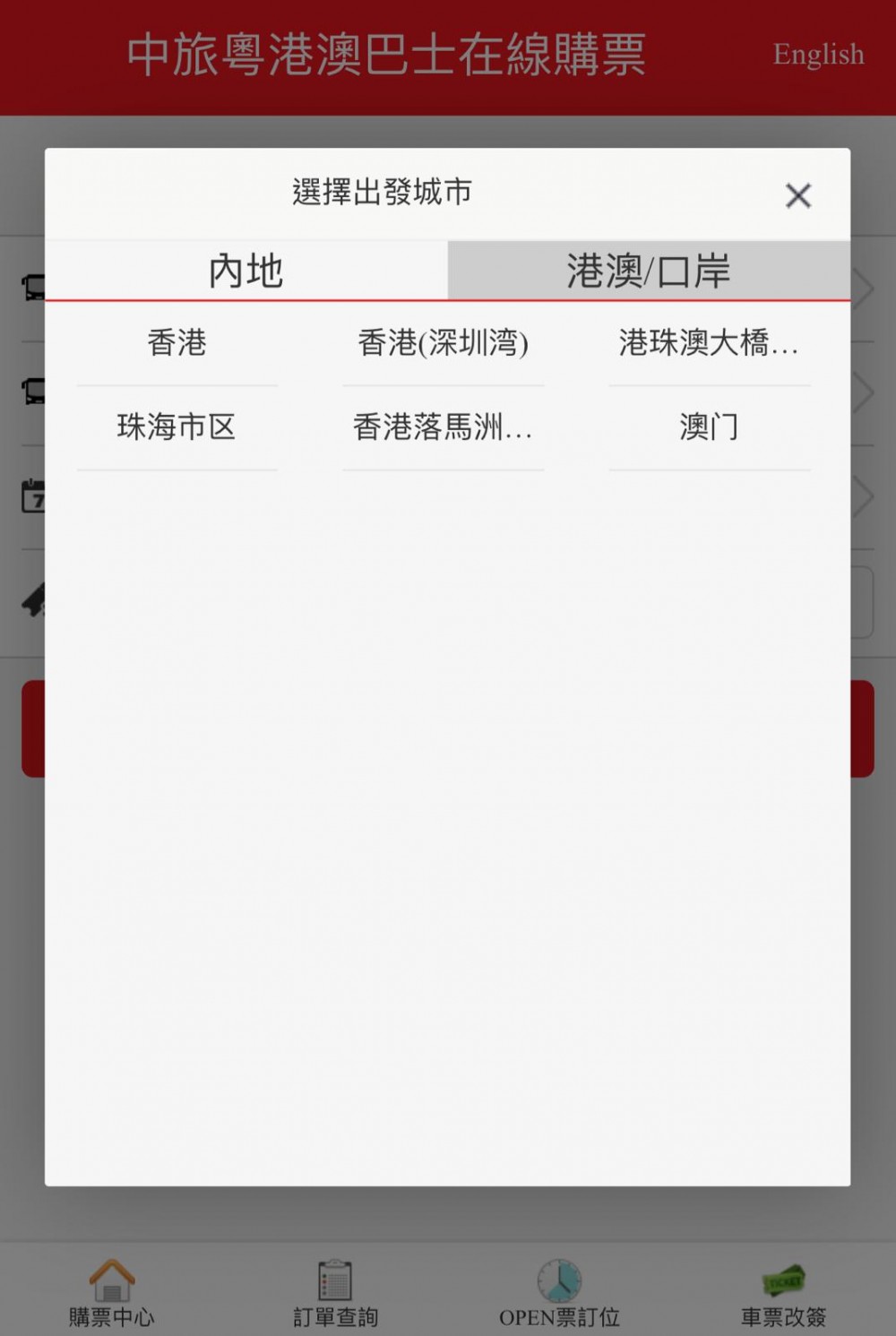
Task: Select 香港 as departure city
Action: tap(177, 343)
